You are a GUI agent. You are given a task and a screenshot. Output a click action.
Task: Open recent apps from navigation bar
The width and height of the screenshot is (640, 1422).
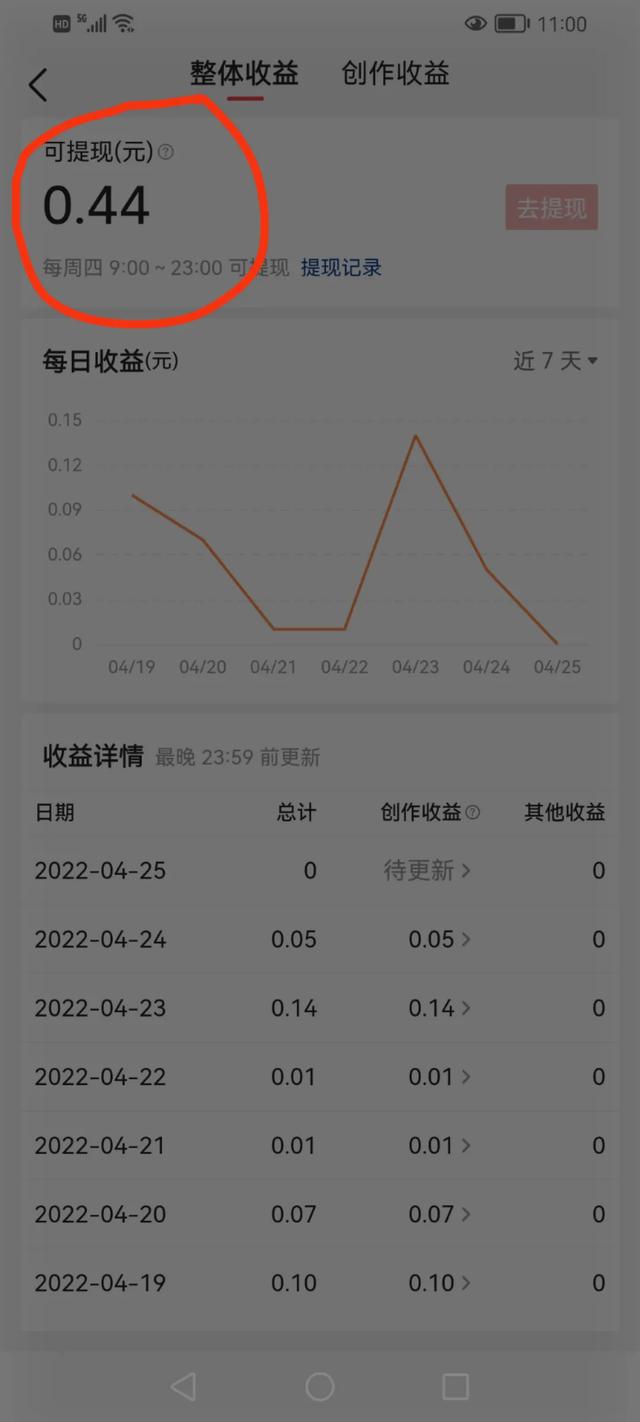[455, 1386]
